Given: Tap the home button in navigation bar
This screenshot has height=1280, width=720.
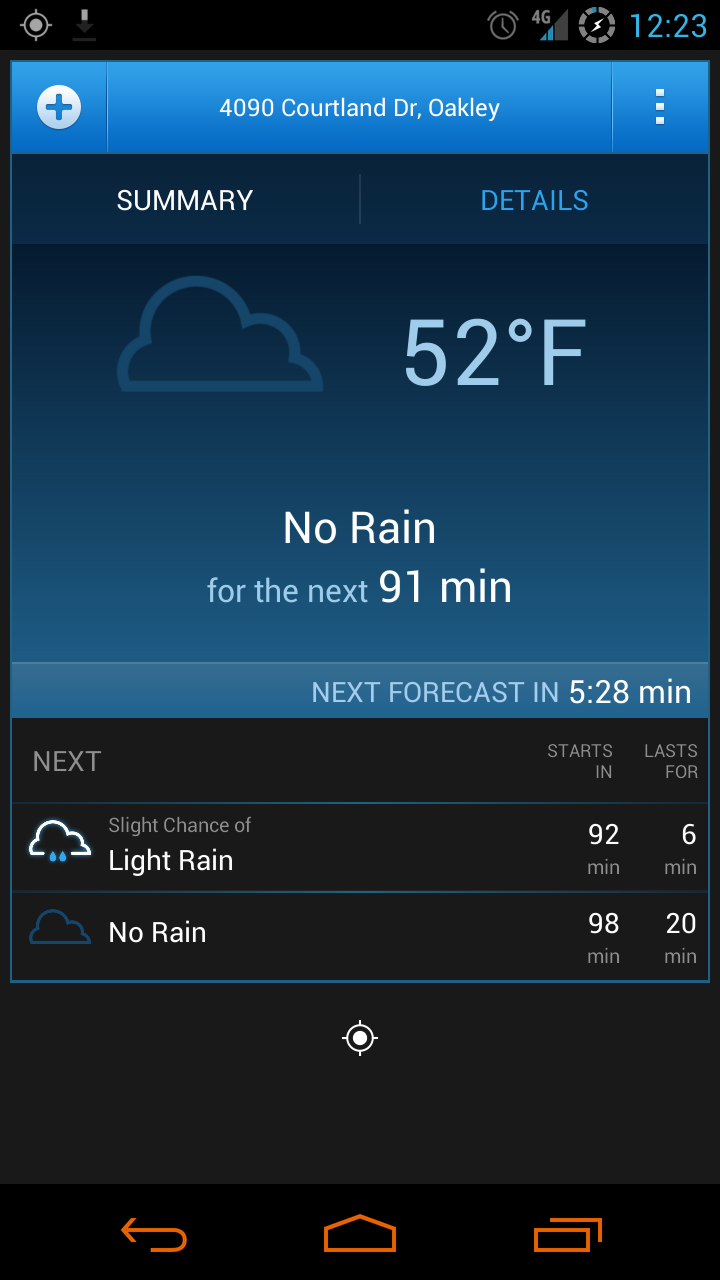Looking at the screenshot, I should [x=360, y=1234].
